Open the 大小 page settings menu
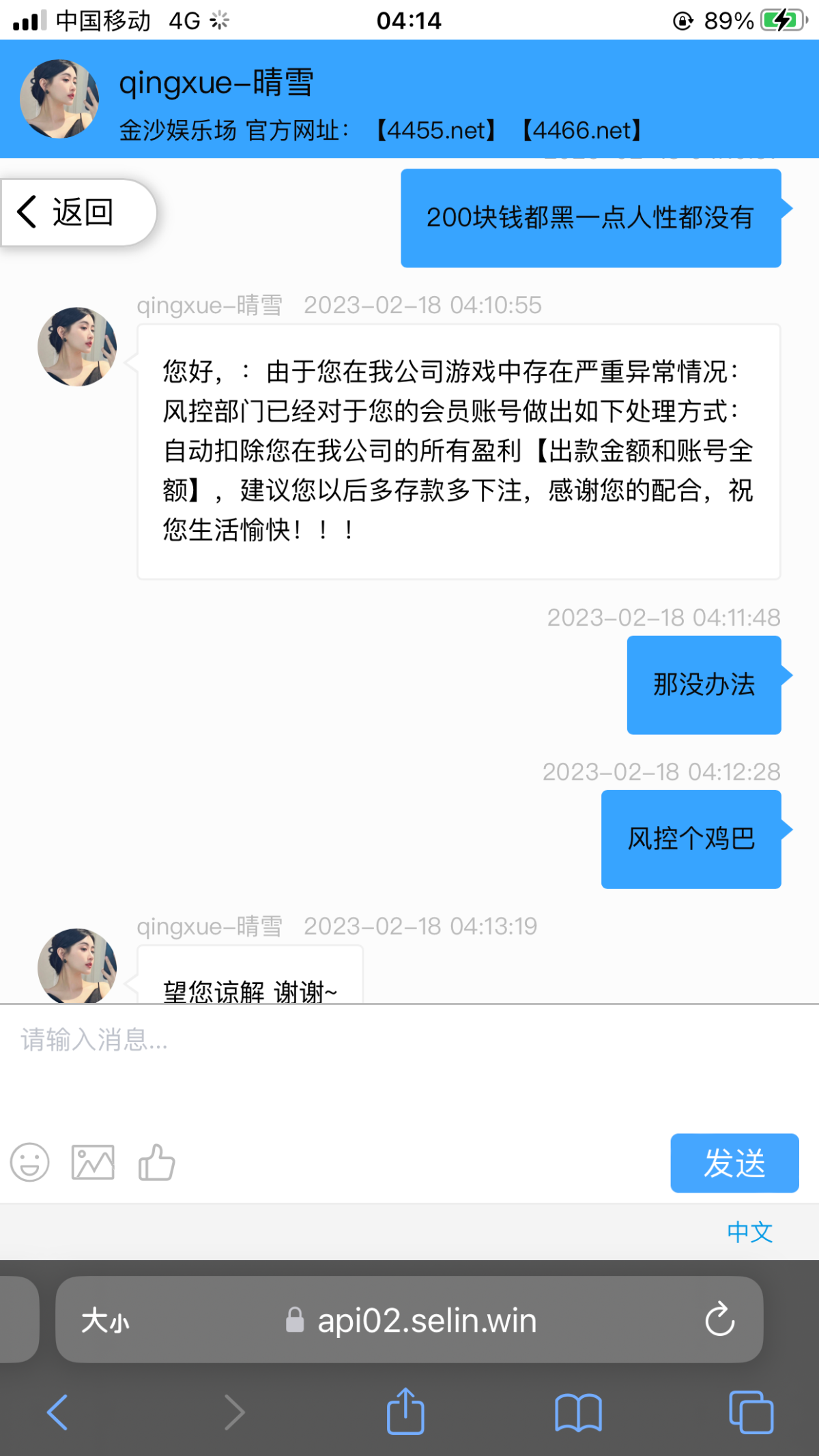 [105, 1320]
